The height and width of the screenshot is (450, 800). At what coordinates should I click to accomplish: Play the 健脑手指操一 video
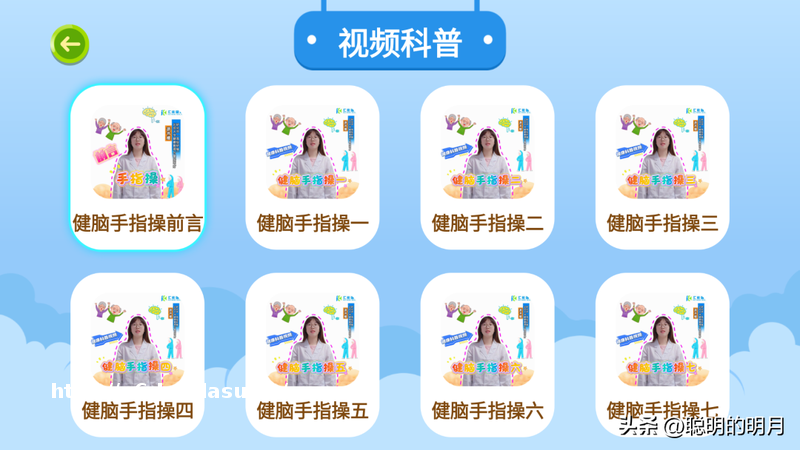point(312,167)
